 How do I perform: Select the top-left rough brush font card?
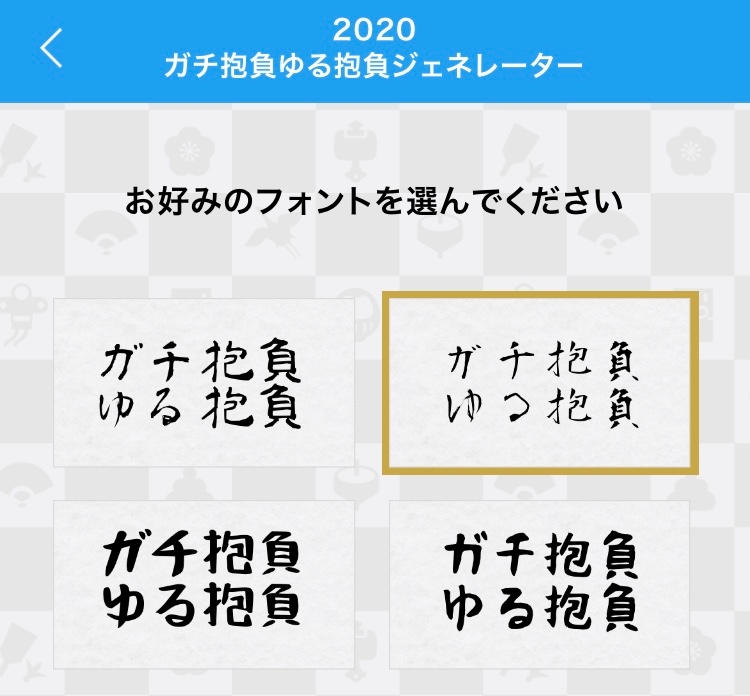pyautogui.click(x=204, y=383)
